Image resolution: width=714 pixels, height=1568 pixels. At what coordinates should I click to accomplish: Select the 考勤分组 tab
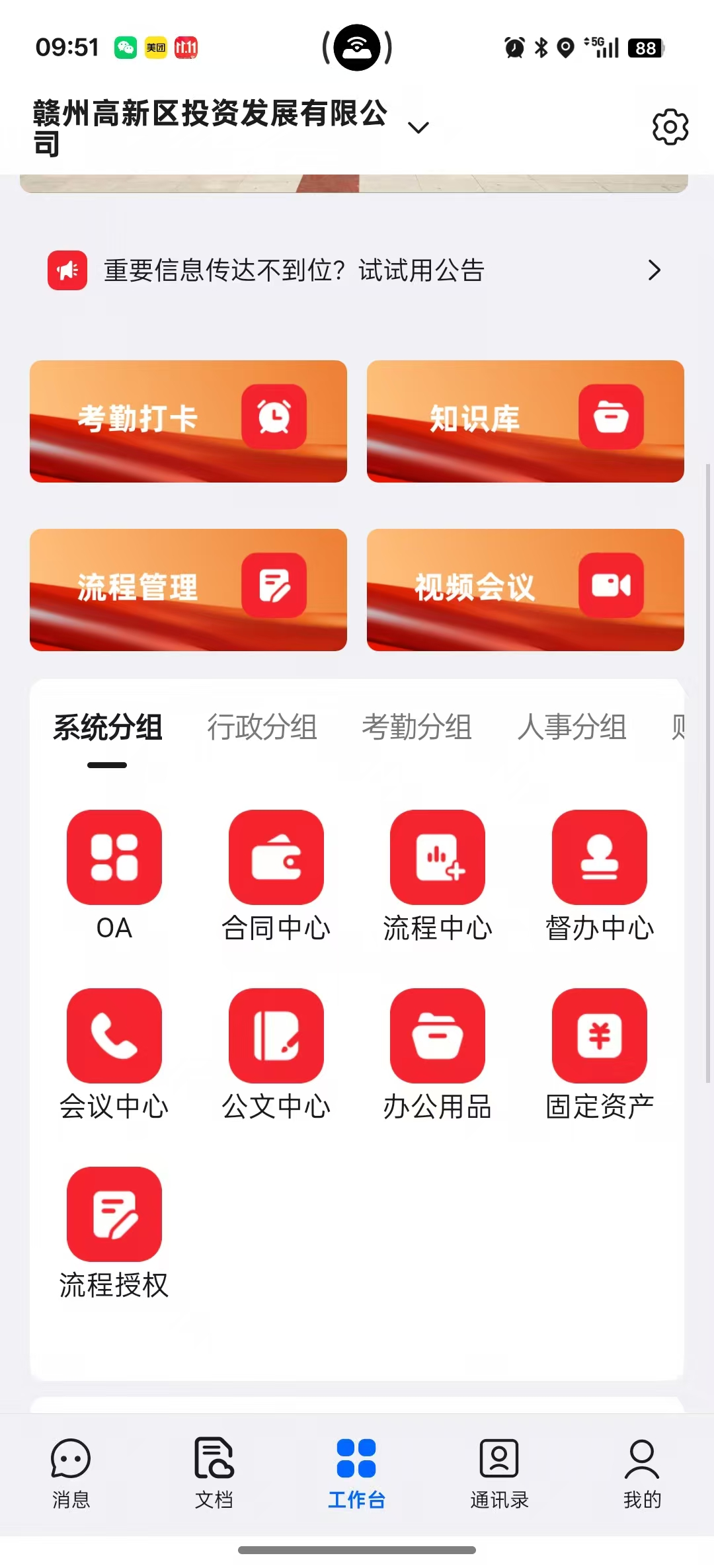click(416, 727)
